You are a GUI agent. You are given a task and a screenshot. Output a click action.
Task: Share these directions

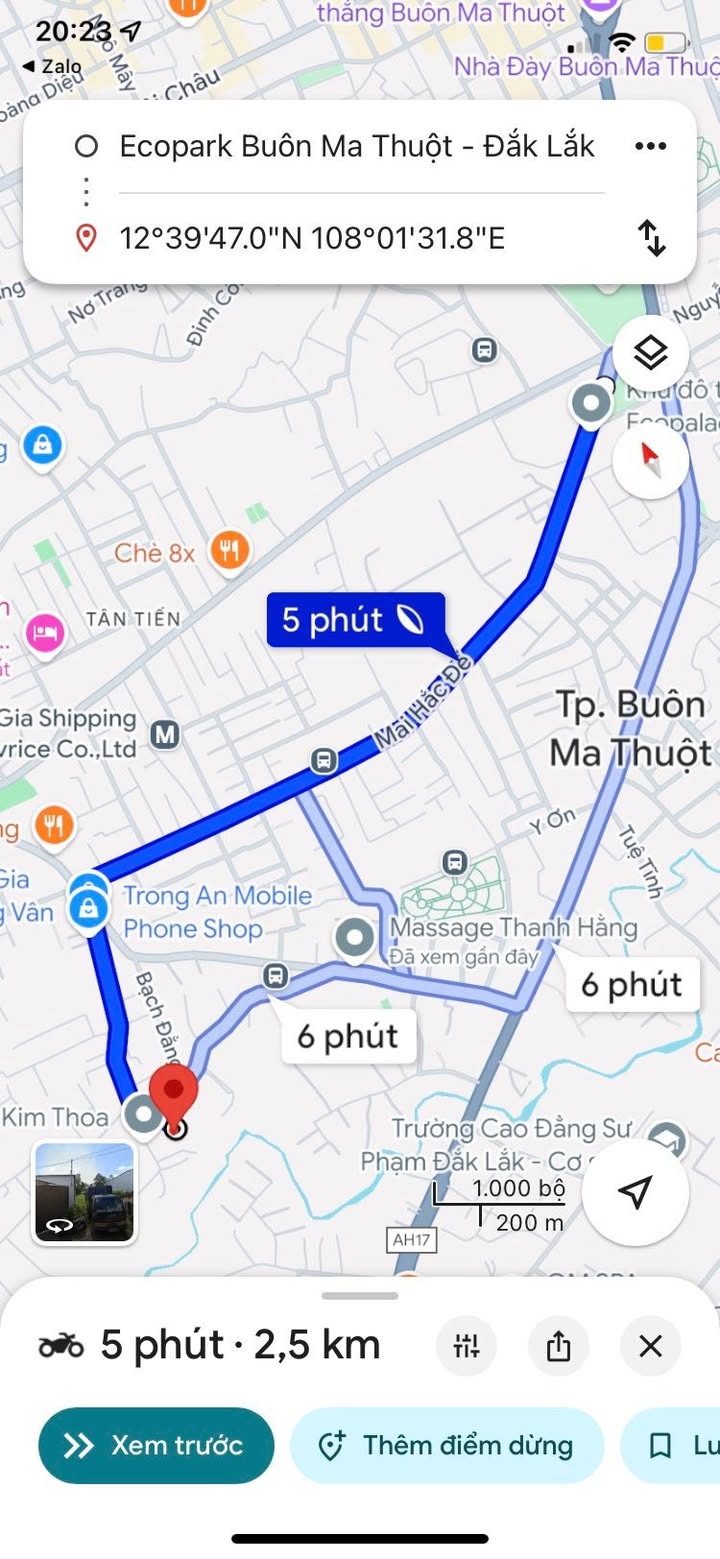pos(558,1346)
